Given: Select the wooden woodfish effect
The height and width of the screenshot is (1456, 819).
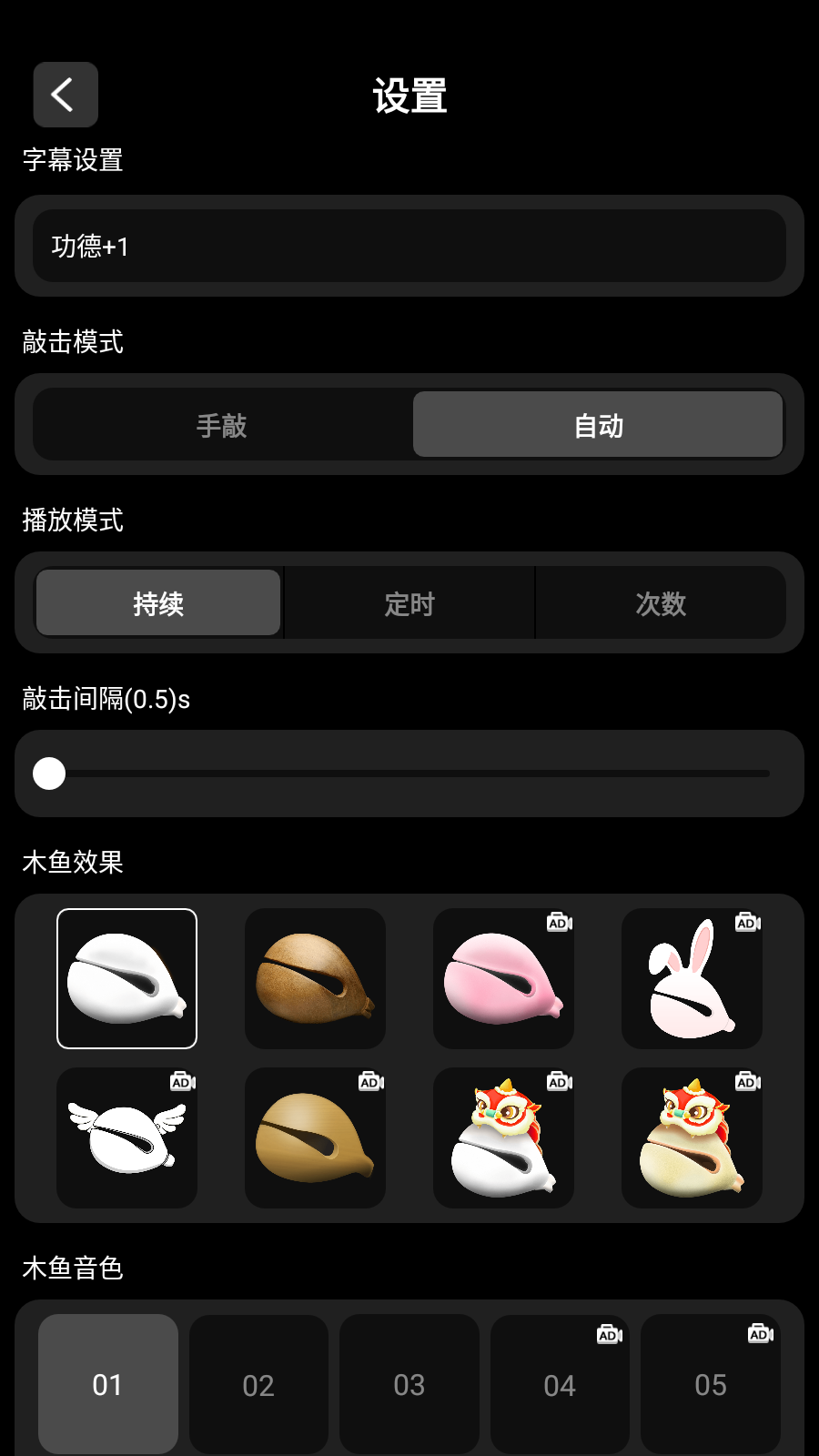Looking at the screenshot, I should (x=315, y=979).
